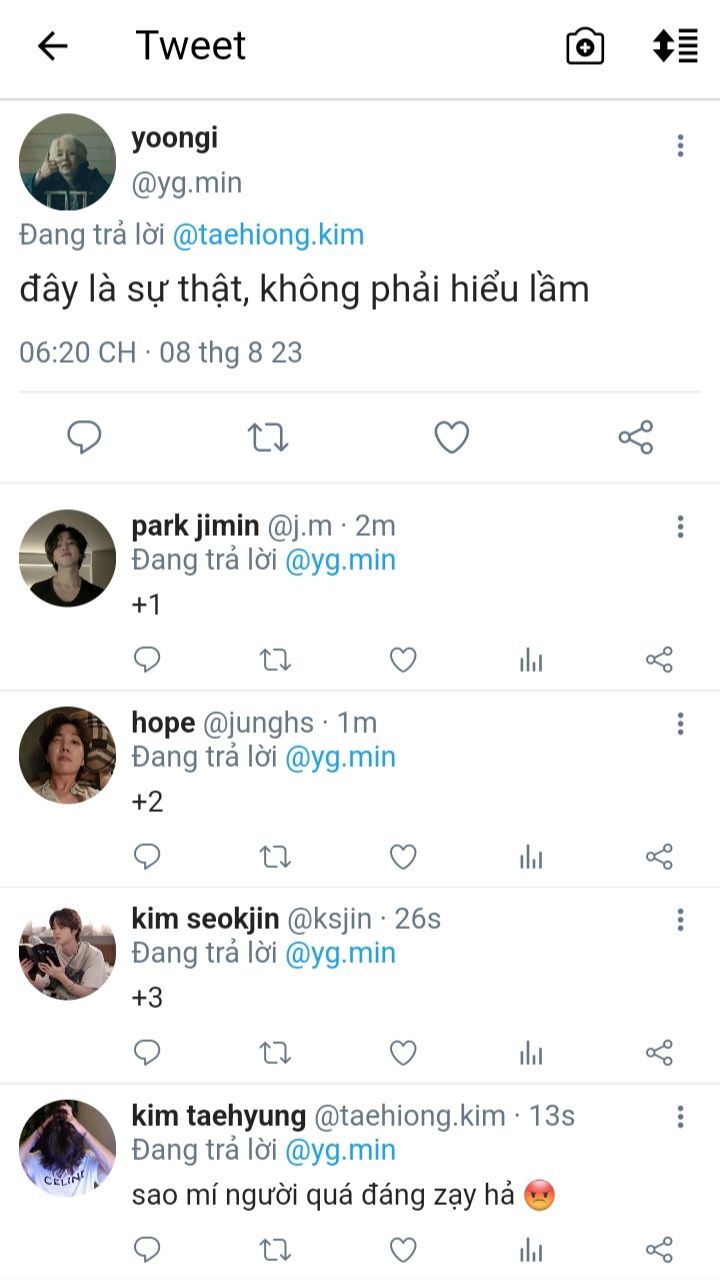The height and width of the screenshot is (1280, 720).
Task: Open kim taehyung's profile avatar
Action: point(67,1148)
